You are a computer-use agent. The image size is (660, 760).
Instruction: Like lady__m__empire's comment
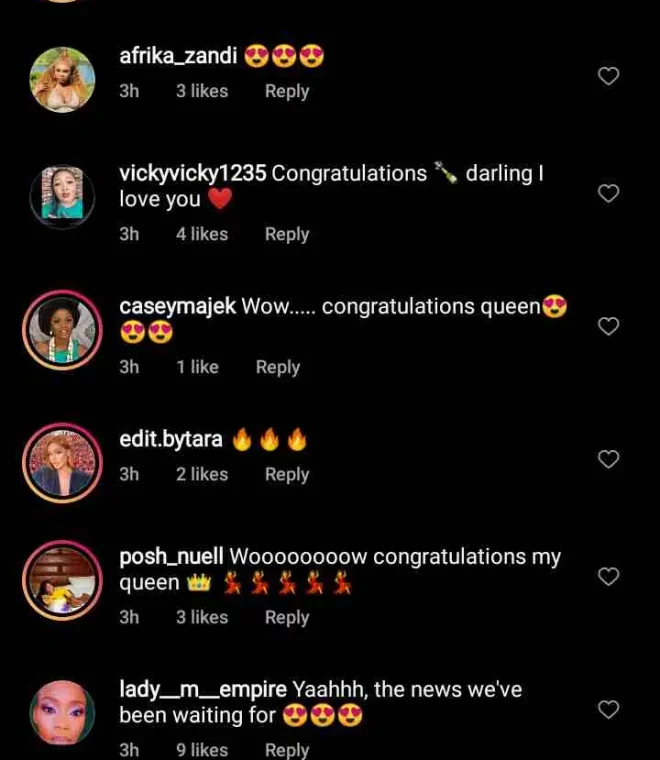608,709
